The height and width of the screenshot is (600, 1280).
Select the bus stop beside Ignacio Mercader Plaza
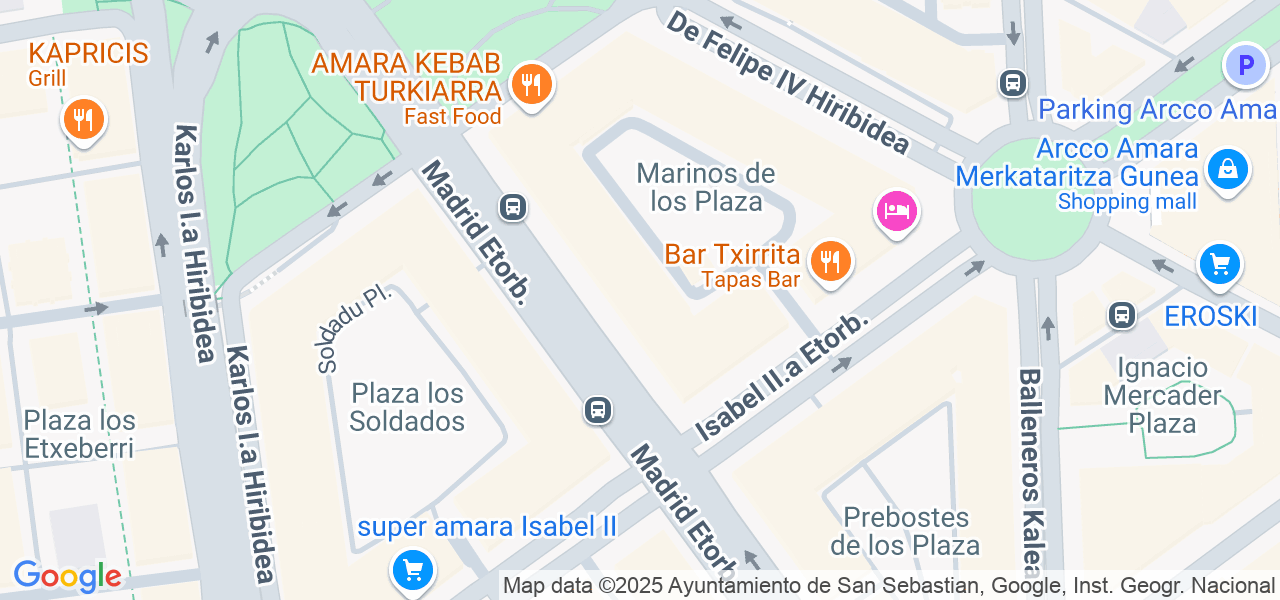click(x=1122, y=315)
